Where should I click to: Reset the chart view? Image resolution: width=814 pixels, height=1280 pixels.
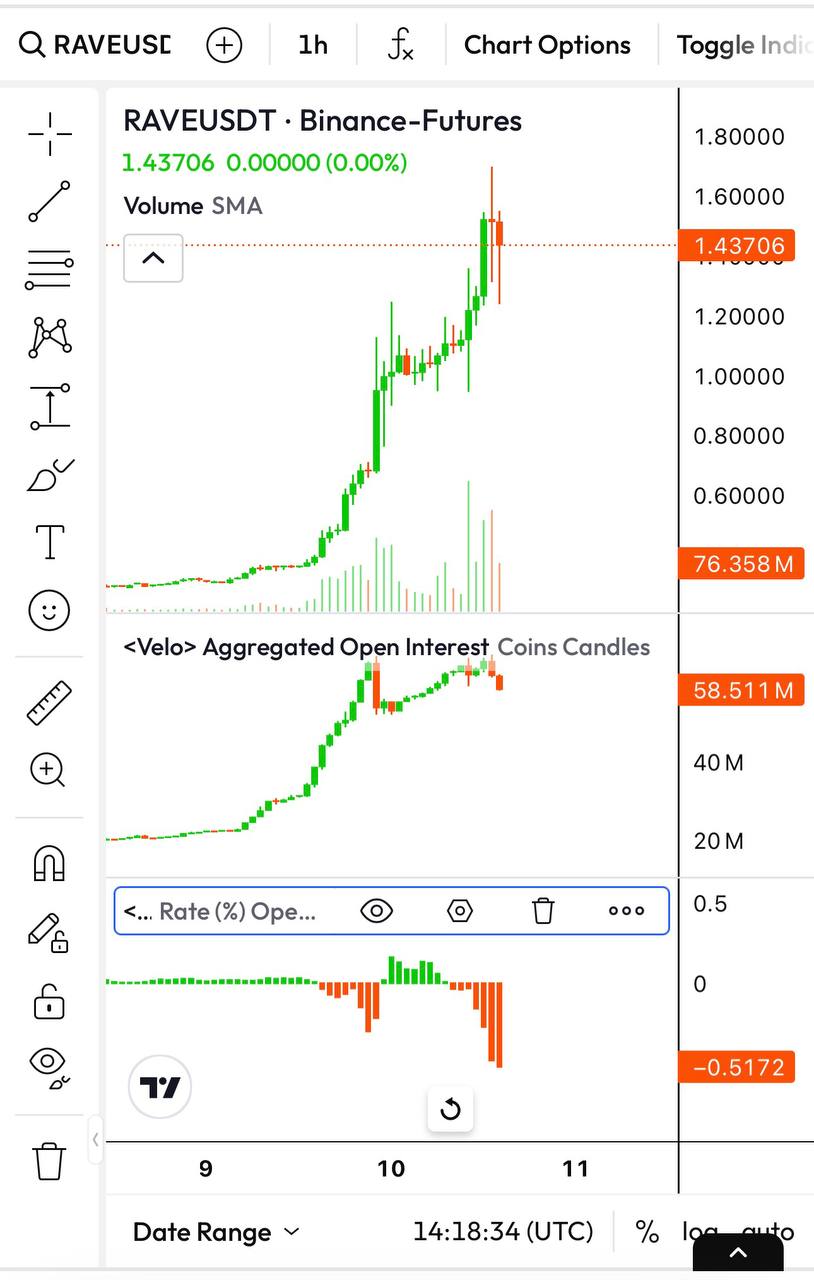450,1109
